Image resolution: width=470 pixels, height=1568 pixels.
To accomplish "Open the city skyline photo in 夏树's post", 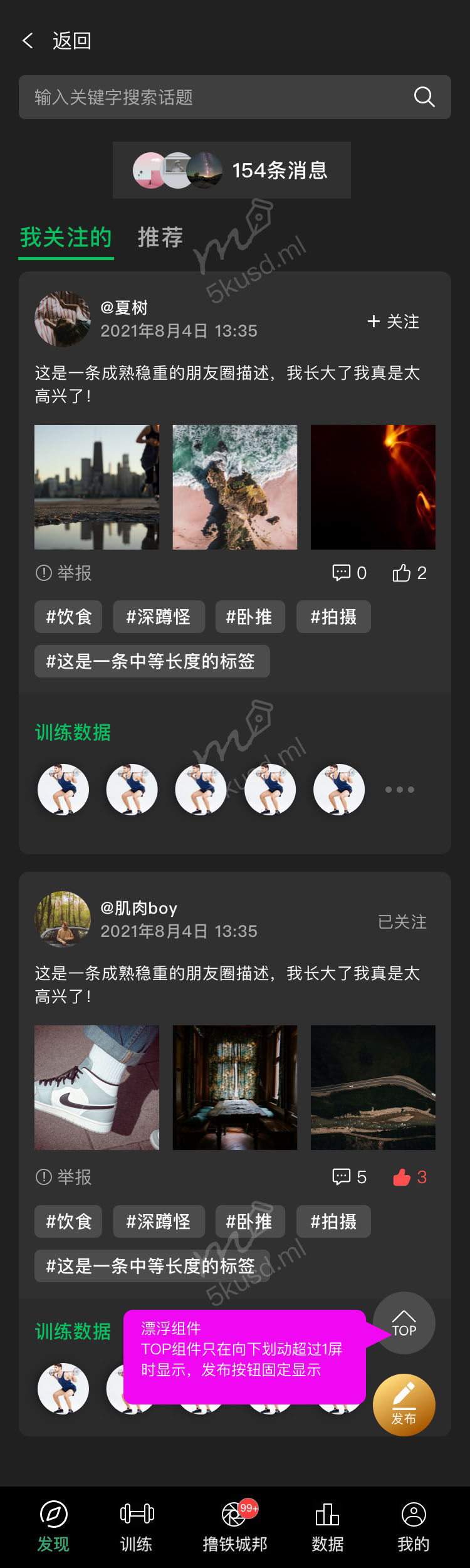I will point(97,487).
